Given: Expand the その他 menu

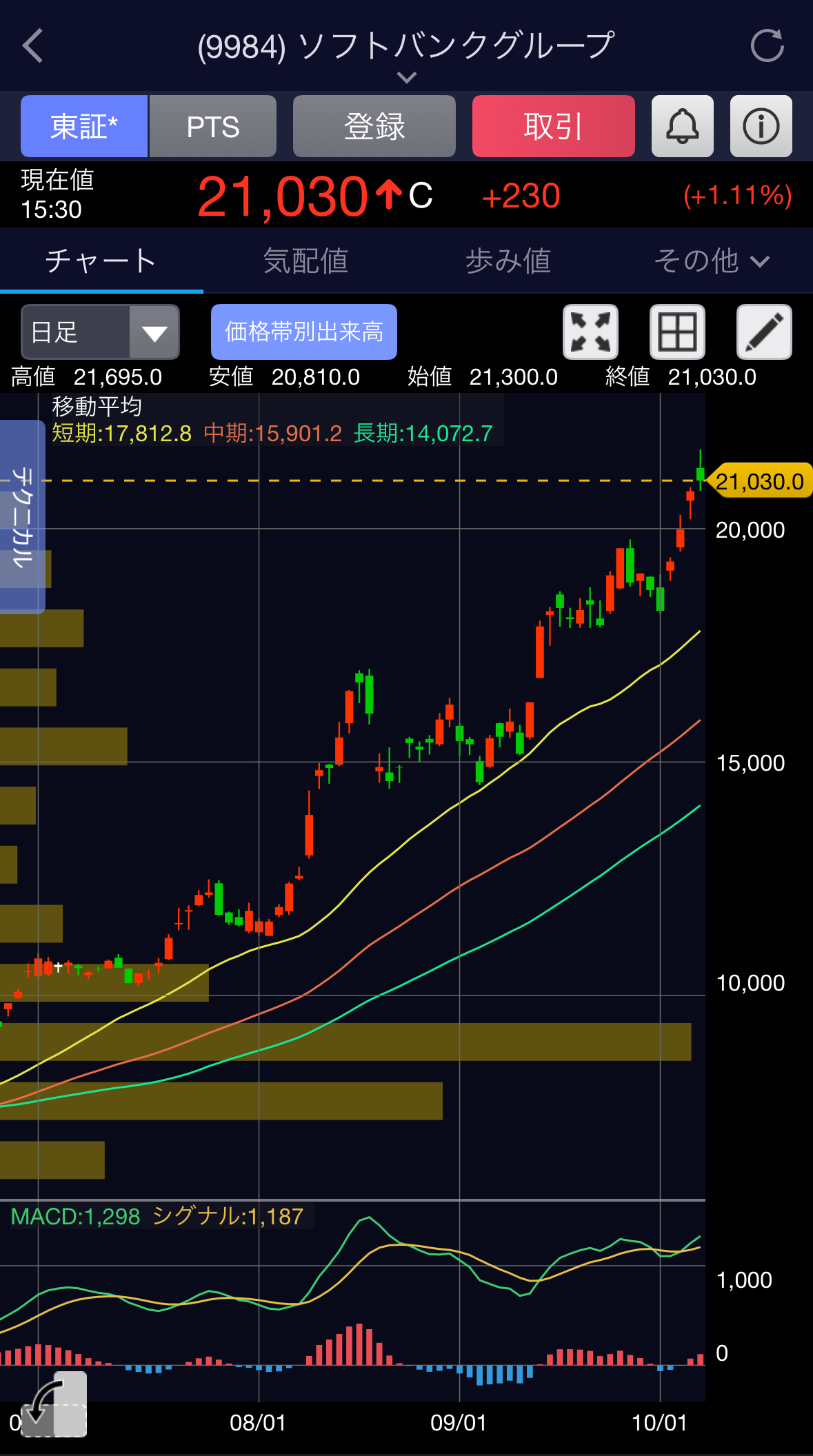Looking at the screenshot, I should [x=711, y=261].
